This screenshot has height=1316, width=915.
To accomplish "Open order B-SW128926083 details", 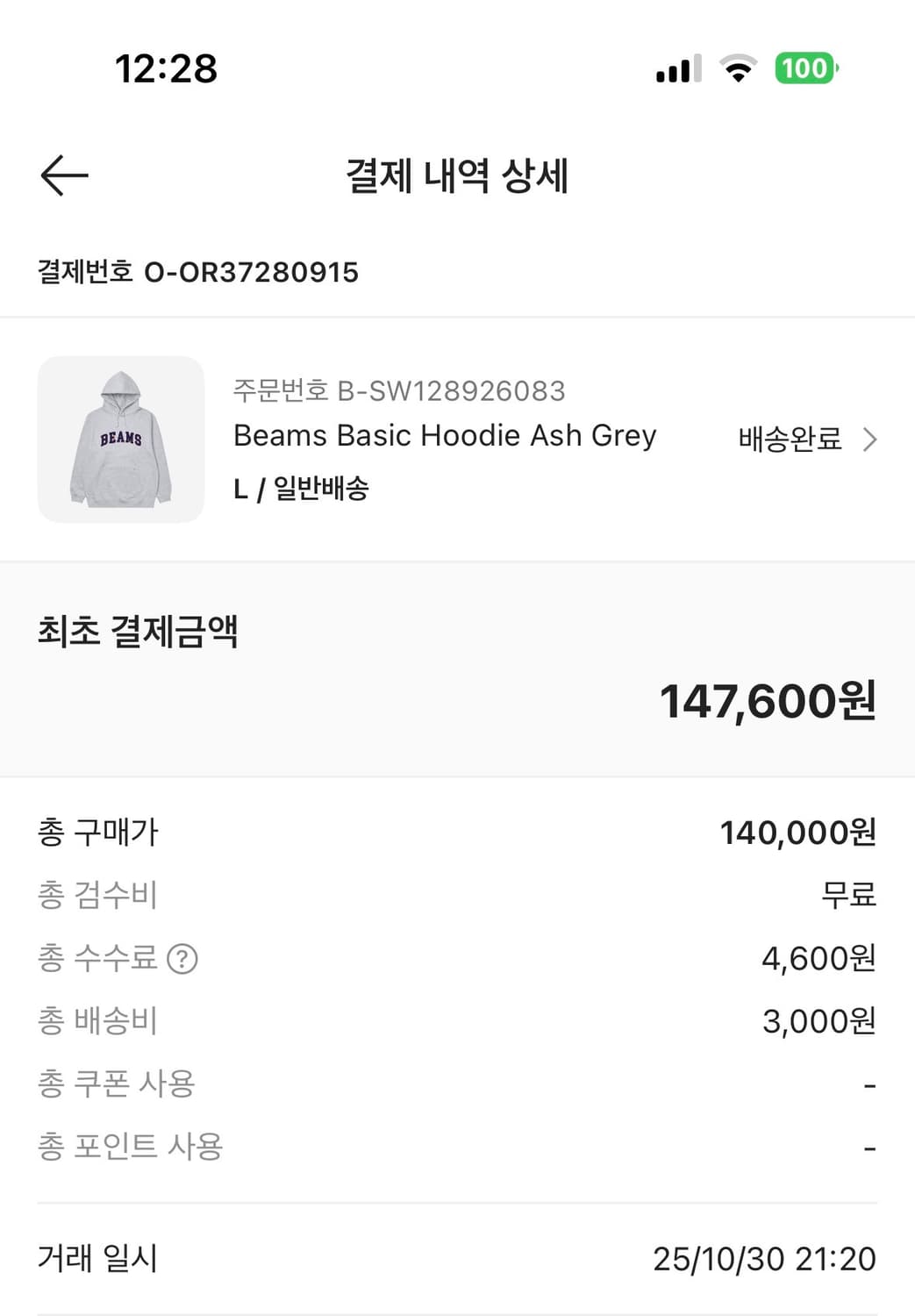I will coord(399,391).
